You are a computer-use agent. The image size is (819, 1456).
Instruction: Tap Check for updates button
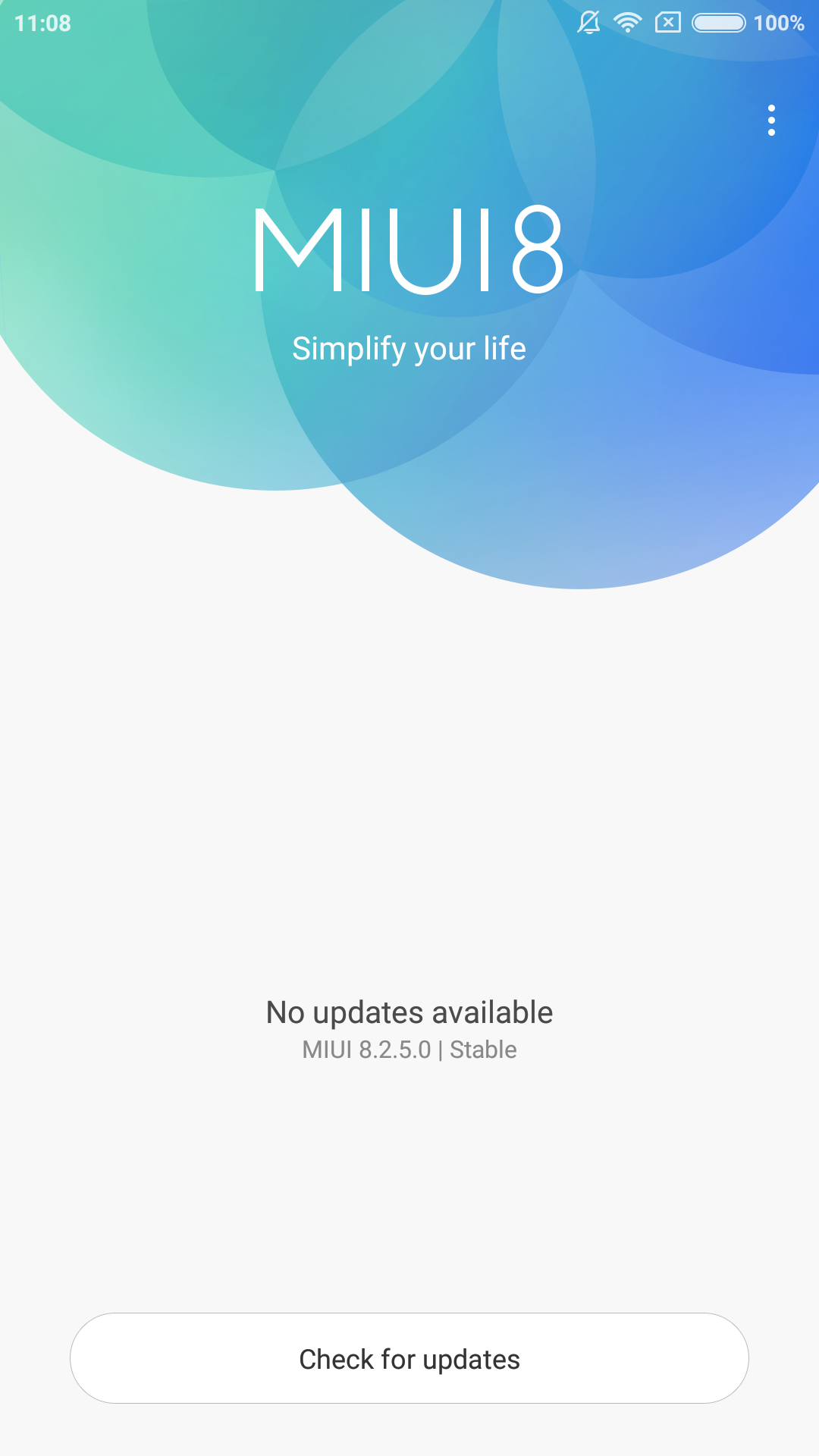point(409,1358)
